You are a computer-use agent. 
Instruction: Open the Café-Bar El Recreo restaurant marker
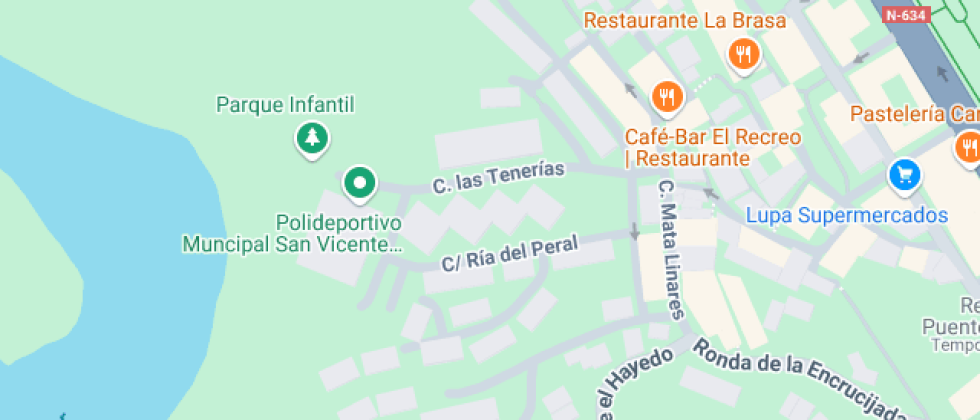(668, 98)
